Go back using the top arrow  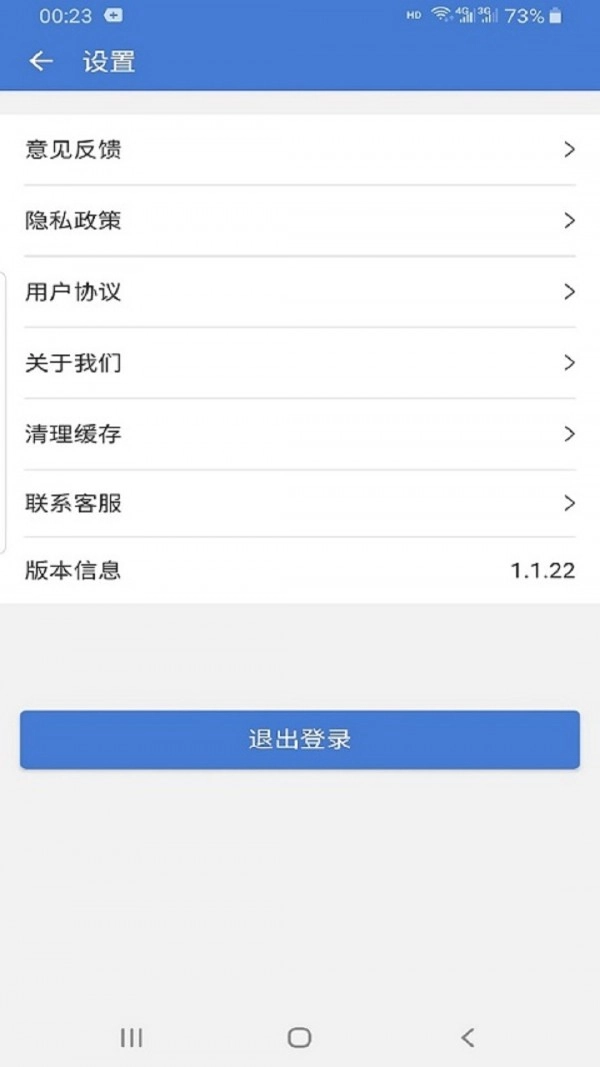coord(40,62)
